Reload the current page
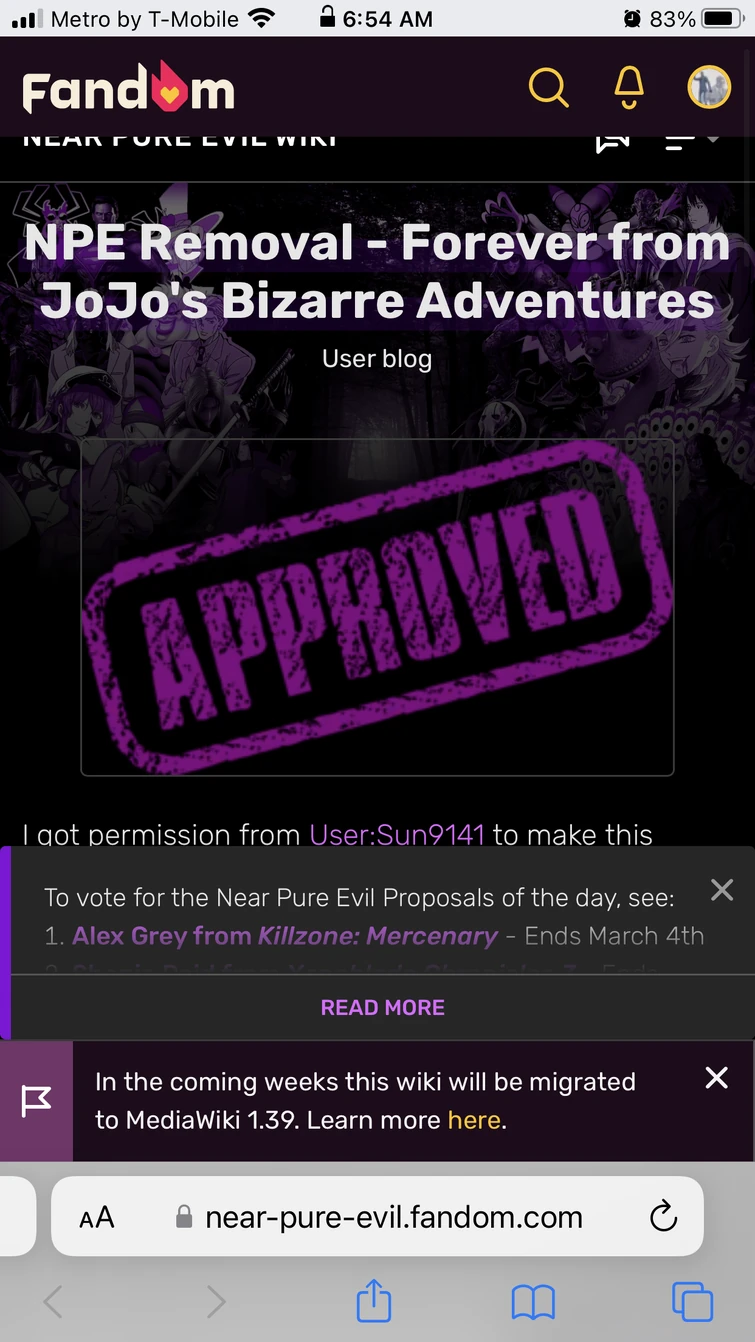 pos(663,1217)
